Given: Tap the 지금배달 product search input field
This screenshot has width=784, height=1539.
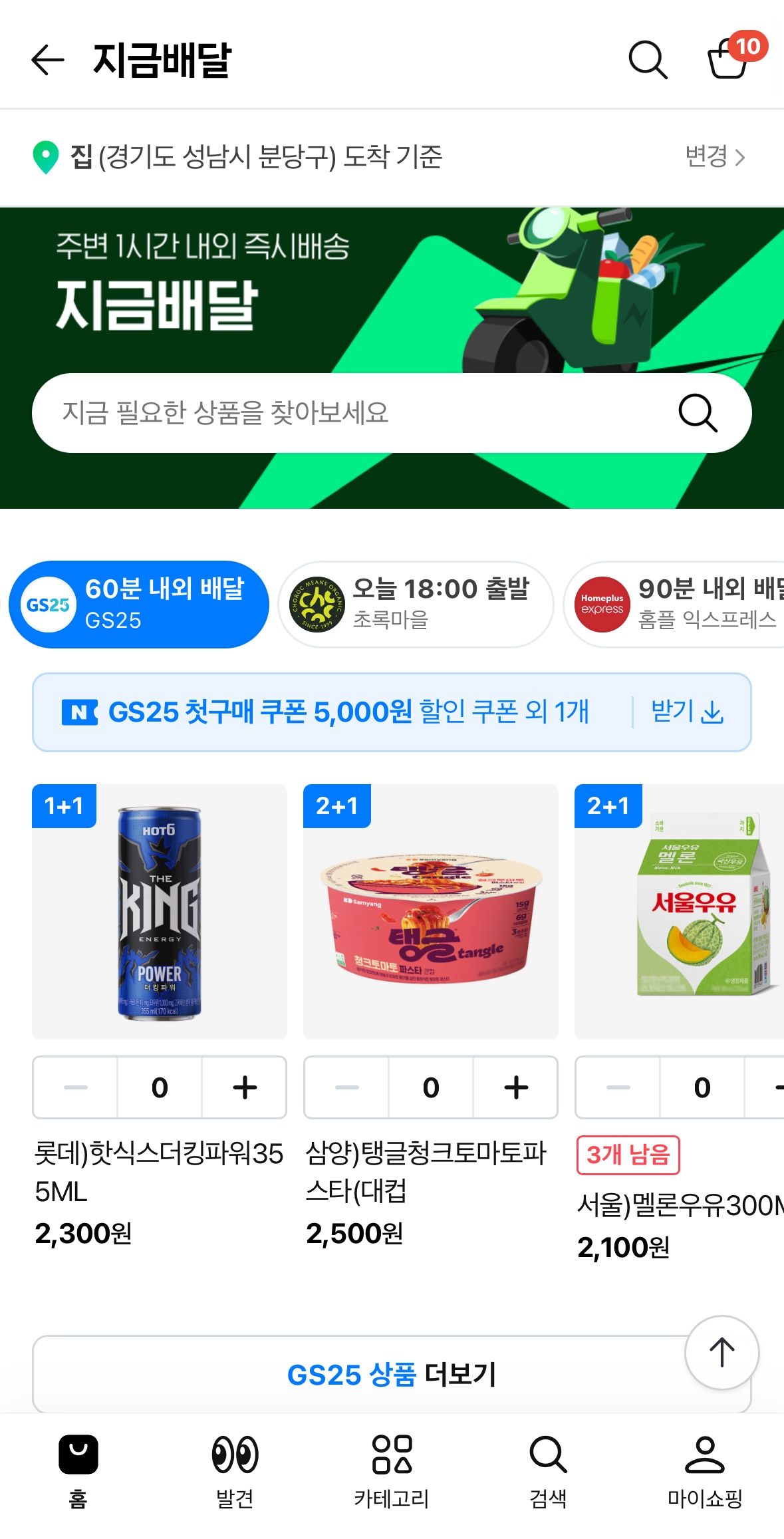Looking at the screenshot, I should point(332,412).
